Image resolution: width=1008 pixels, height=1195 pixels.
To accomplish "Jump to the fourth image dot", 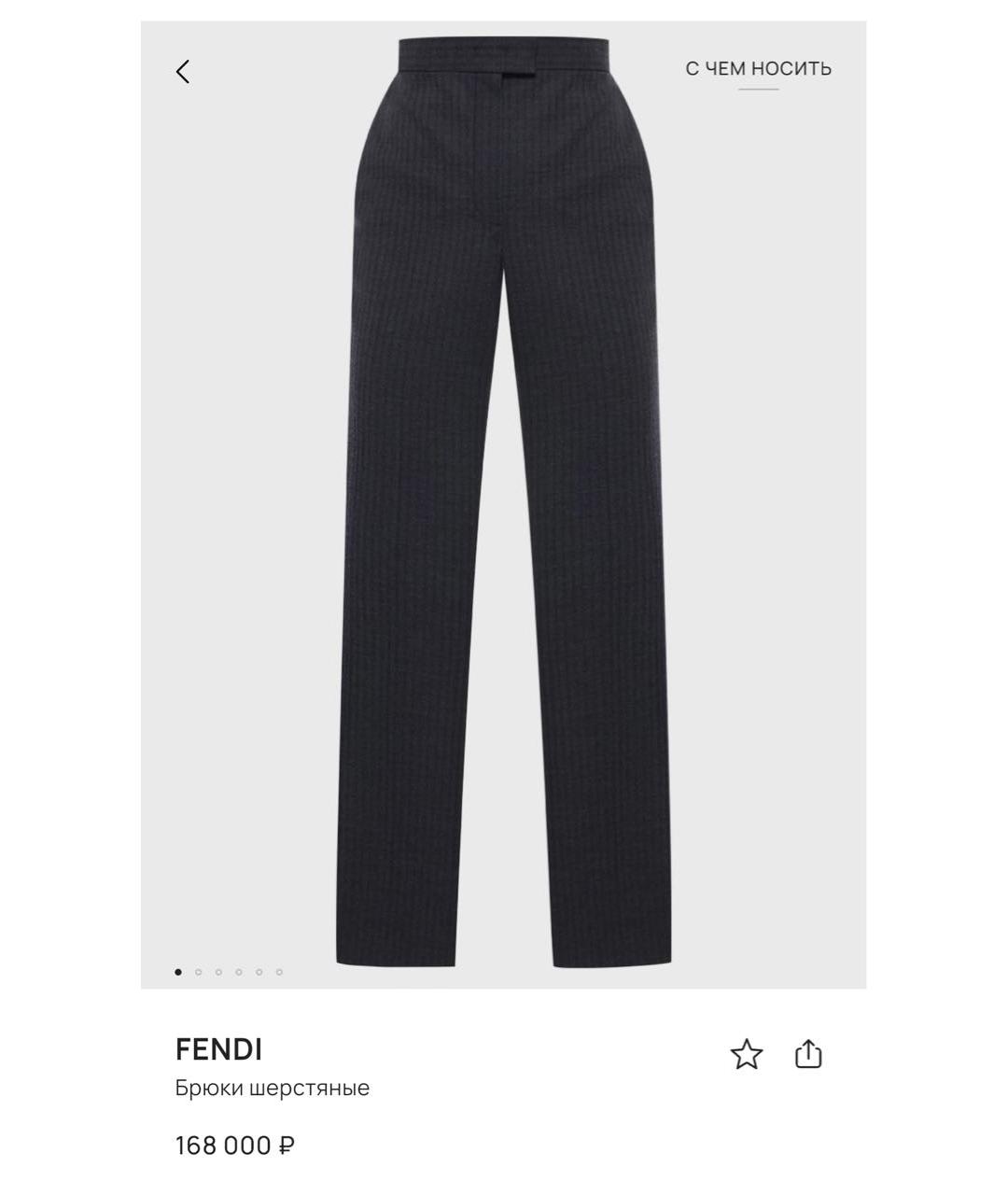I will coord(239,970).
